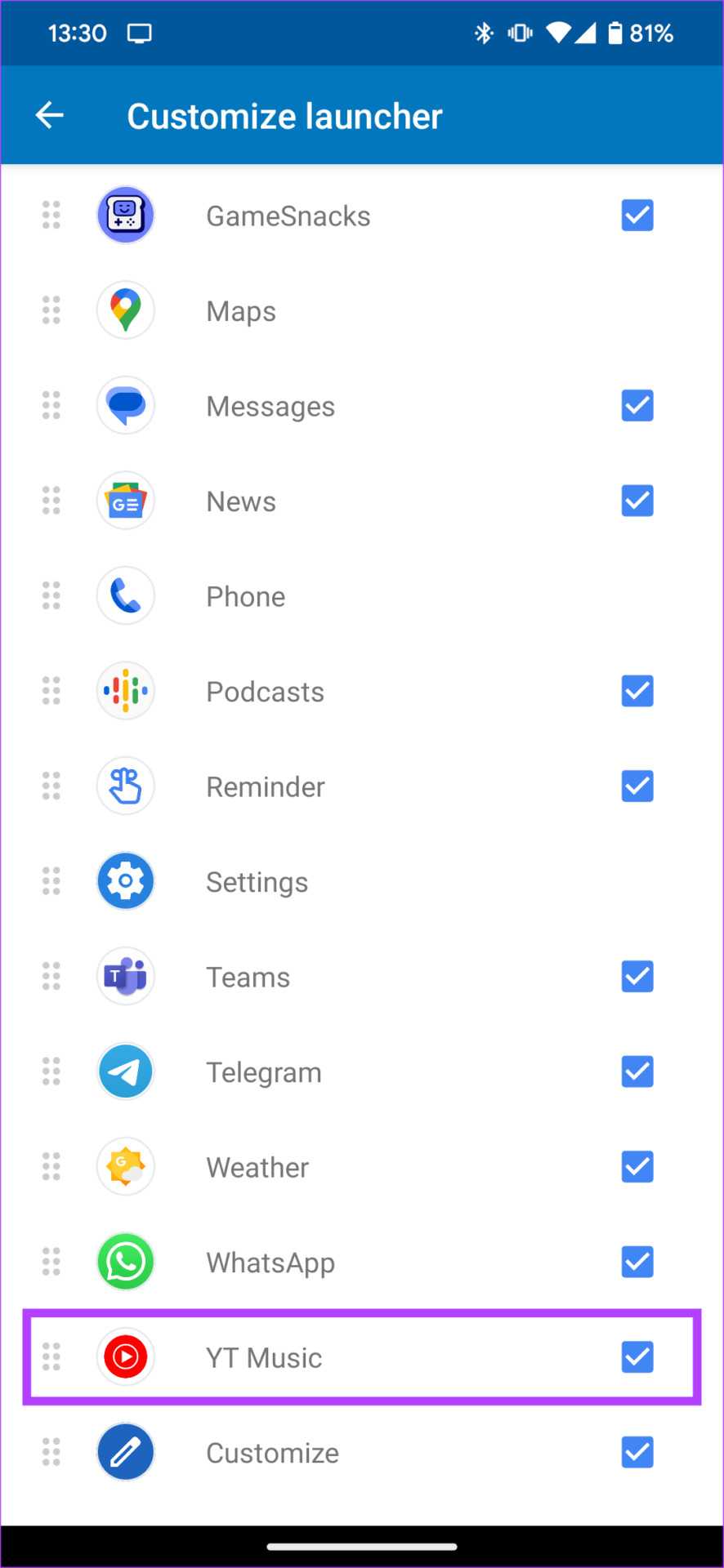
Task: Untick the Customize checkbox
Action: 637,1452
